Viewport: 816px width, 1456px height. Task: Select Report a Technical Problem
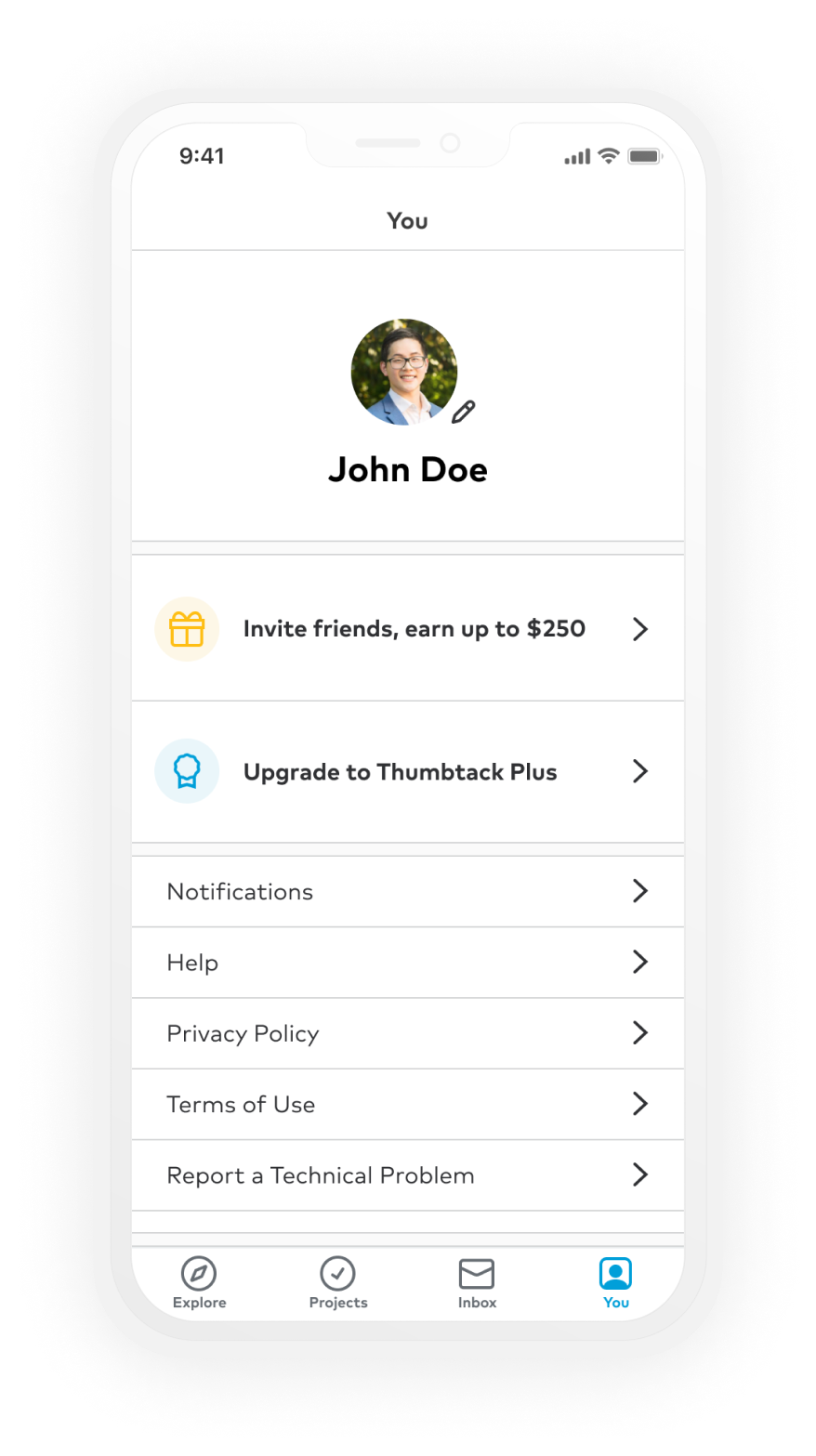(x=408, y=1174)
